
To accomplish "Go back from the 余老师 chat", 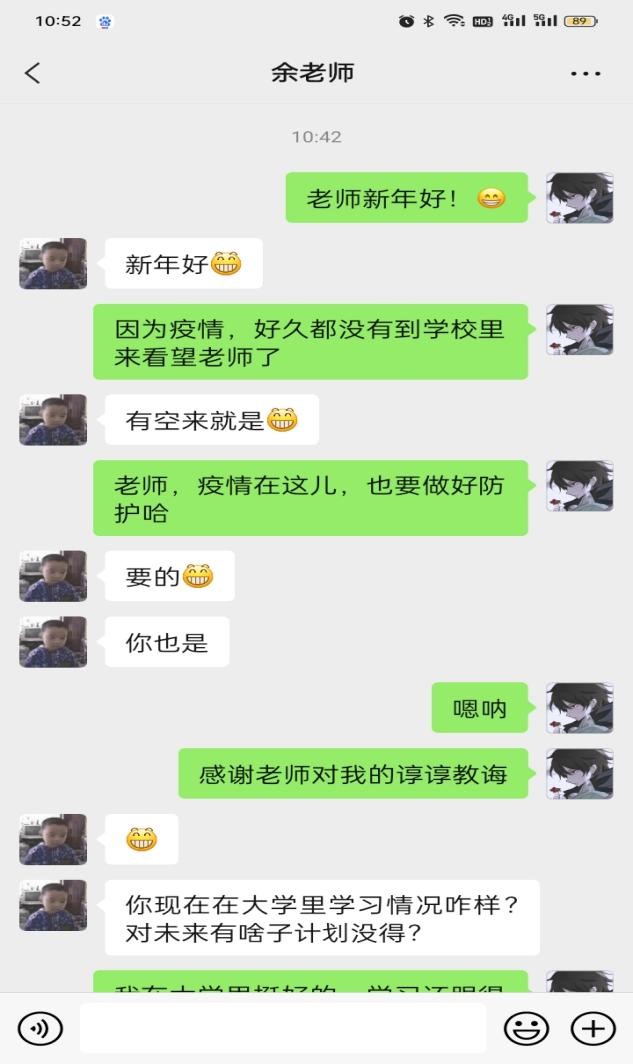I will pyautogui.click(x=33, y=73).
